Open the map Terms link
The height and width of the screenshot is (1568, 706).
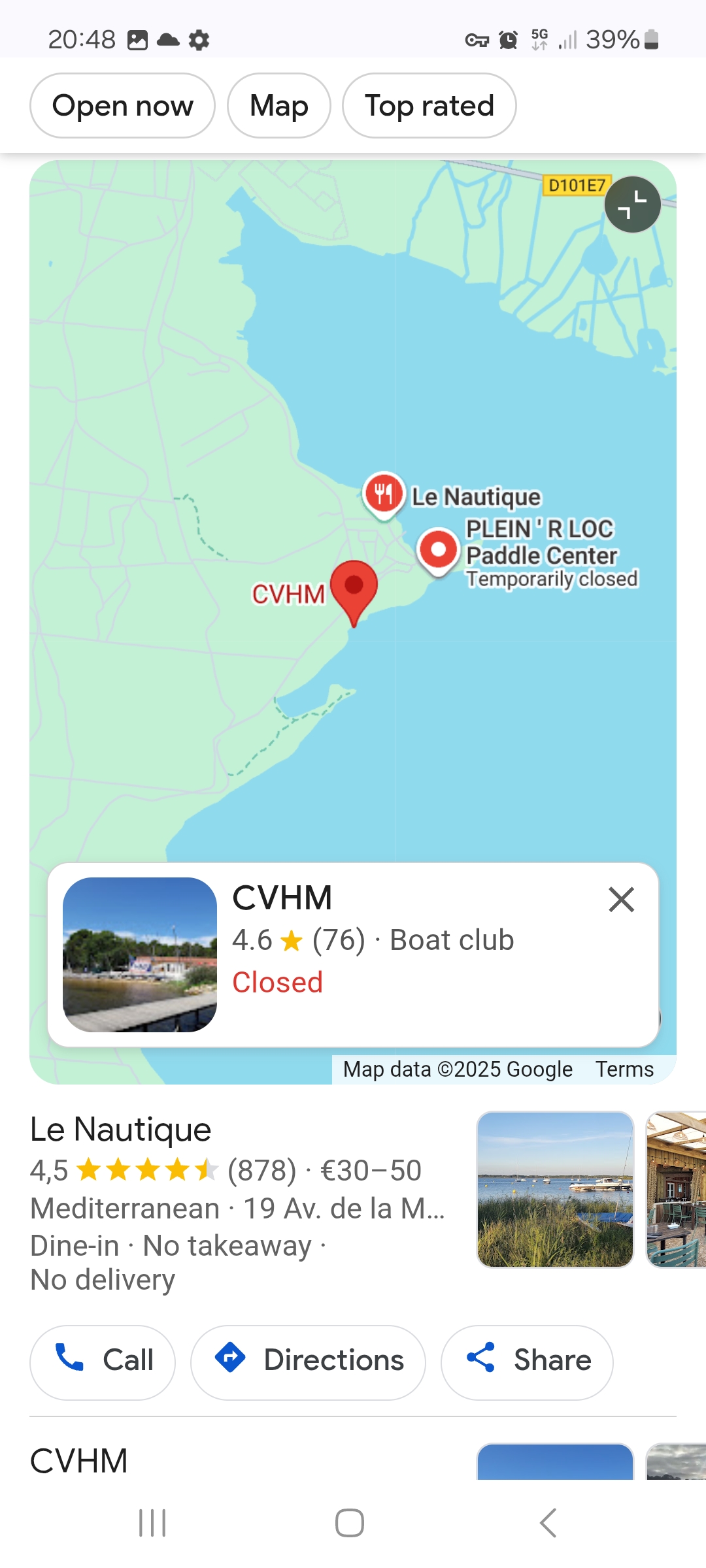tap(624, 1070)
